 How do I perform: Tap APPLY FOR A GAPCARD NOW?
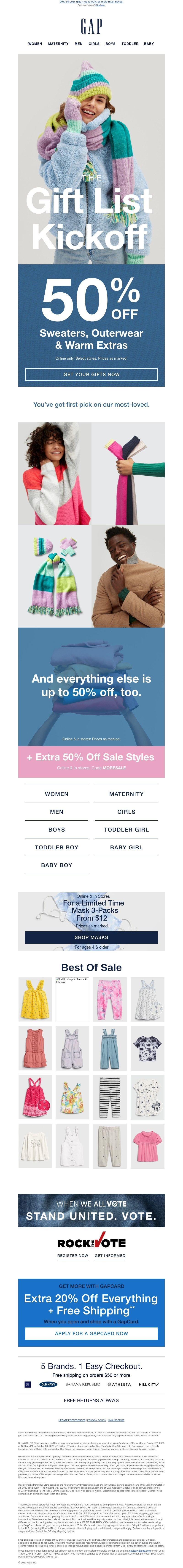(91, 1332)
